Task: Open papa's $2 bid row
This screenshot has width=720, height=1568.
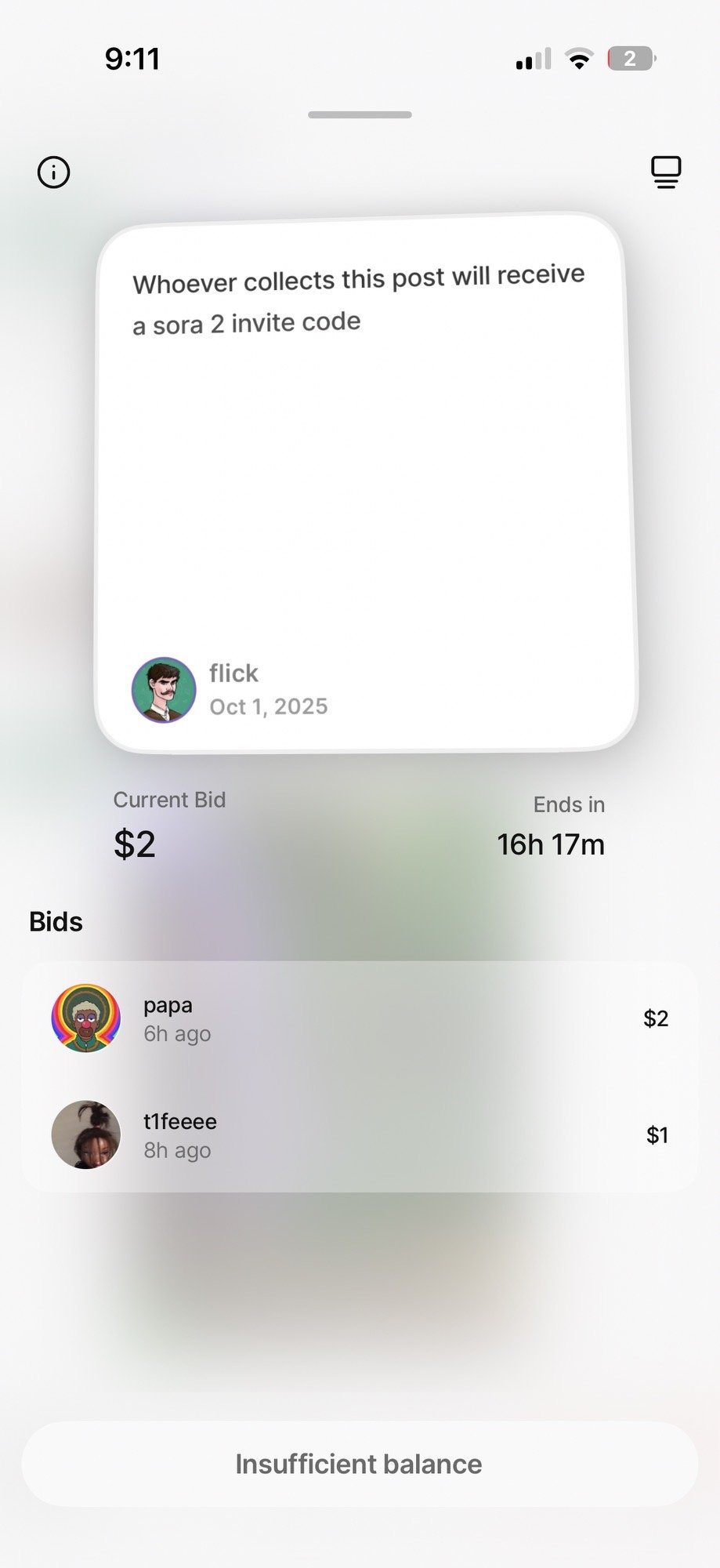Action: tap(360, 1018)
